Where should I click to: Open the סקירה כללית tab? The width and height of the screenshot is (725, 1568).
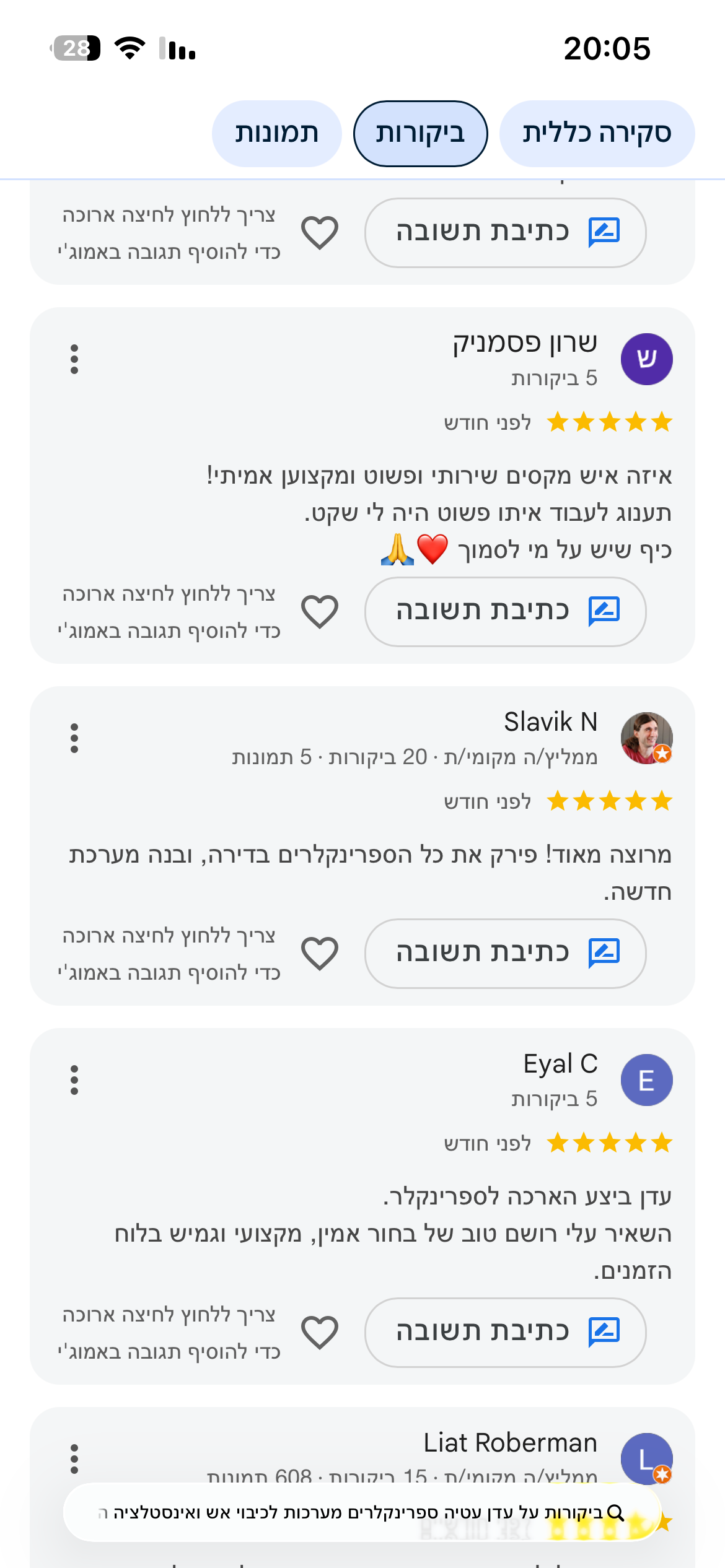(597, 134)
